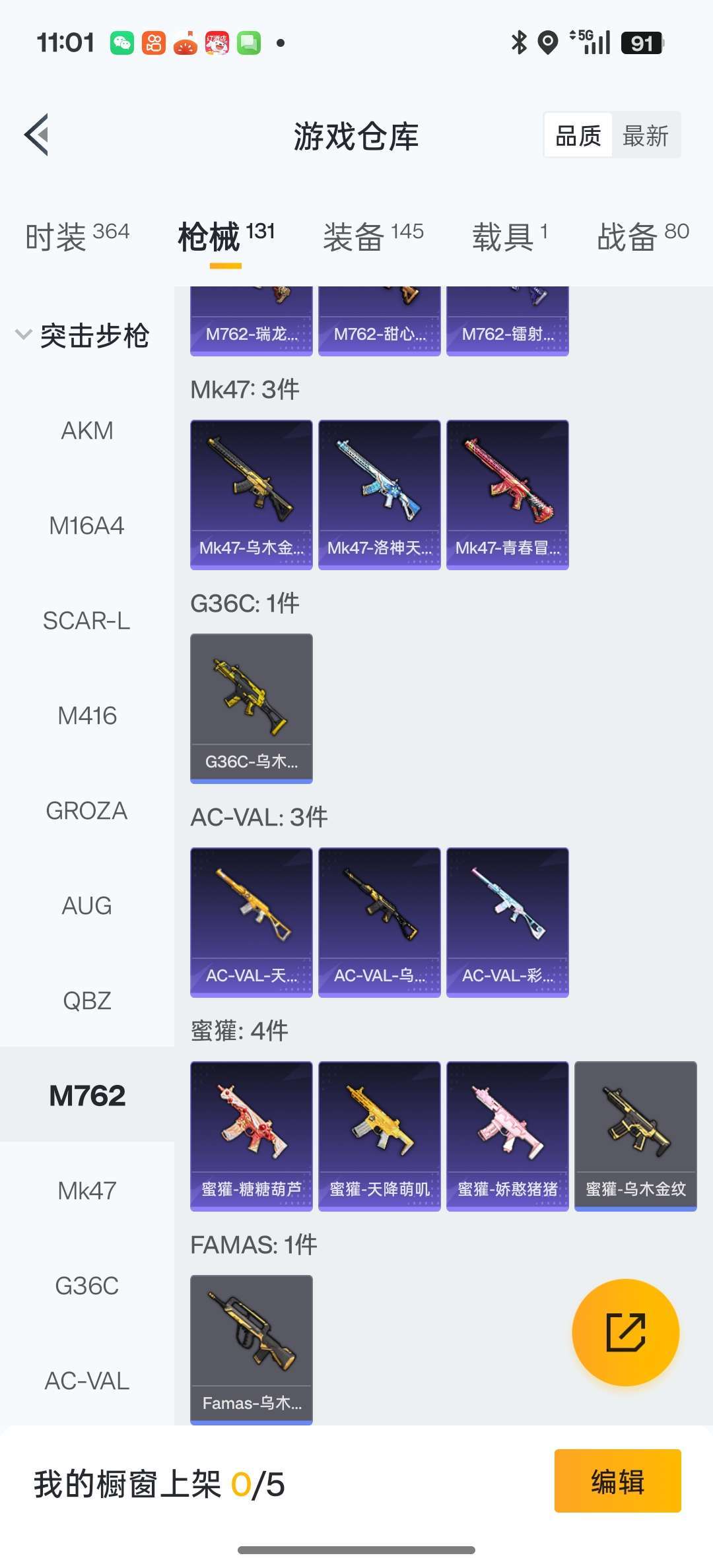713x1568 pixels.
Task: Select AKM in the side list
Action: click(x=87, y=430)
